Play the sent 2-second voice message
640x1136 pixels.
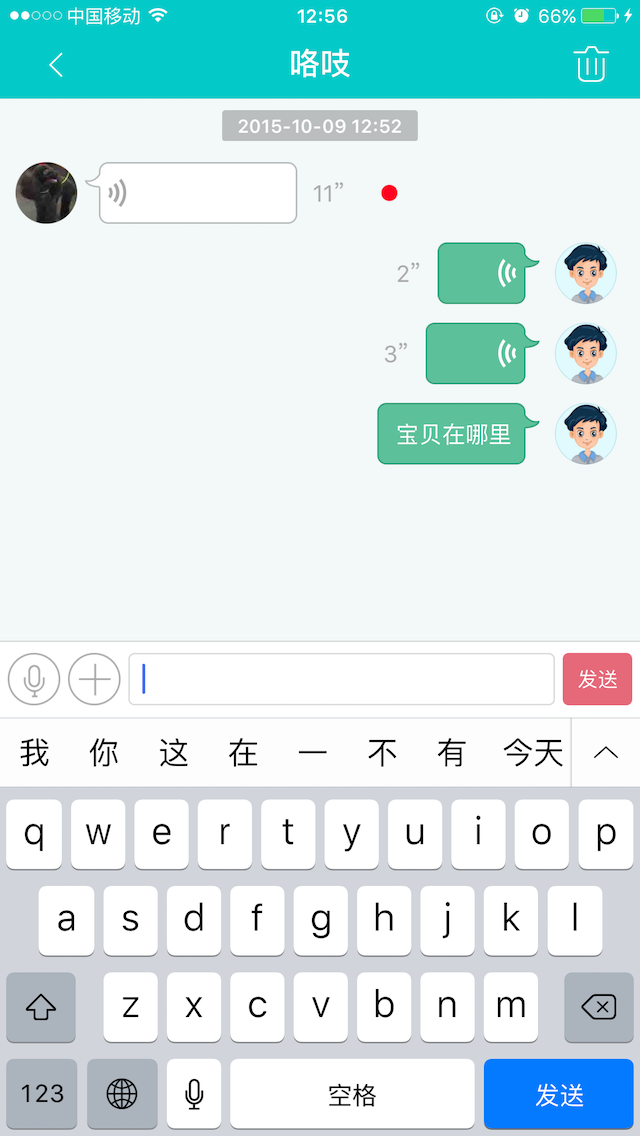click(482, 273)
